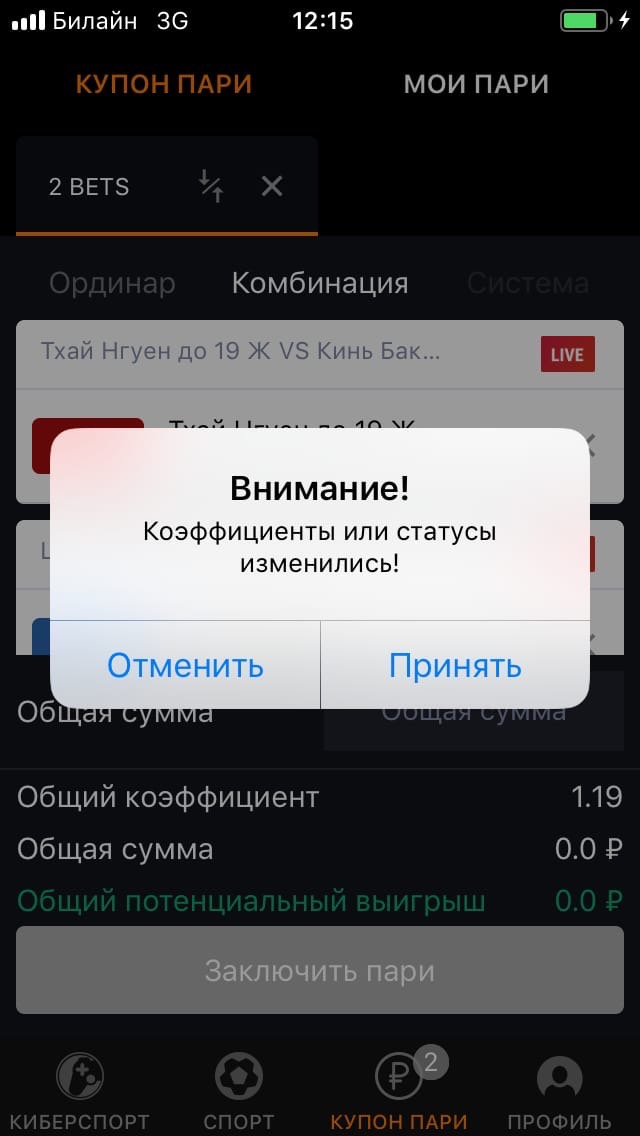Tap the swap arrows icon beside 2 Bets

tap(211, 186)
